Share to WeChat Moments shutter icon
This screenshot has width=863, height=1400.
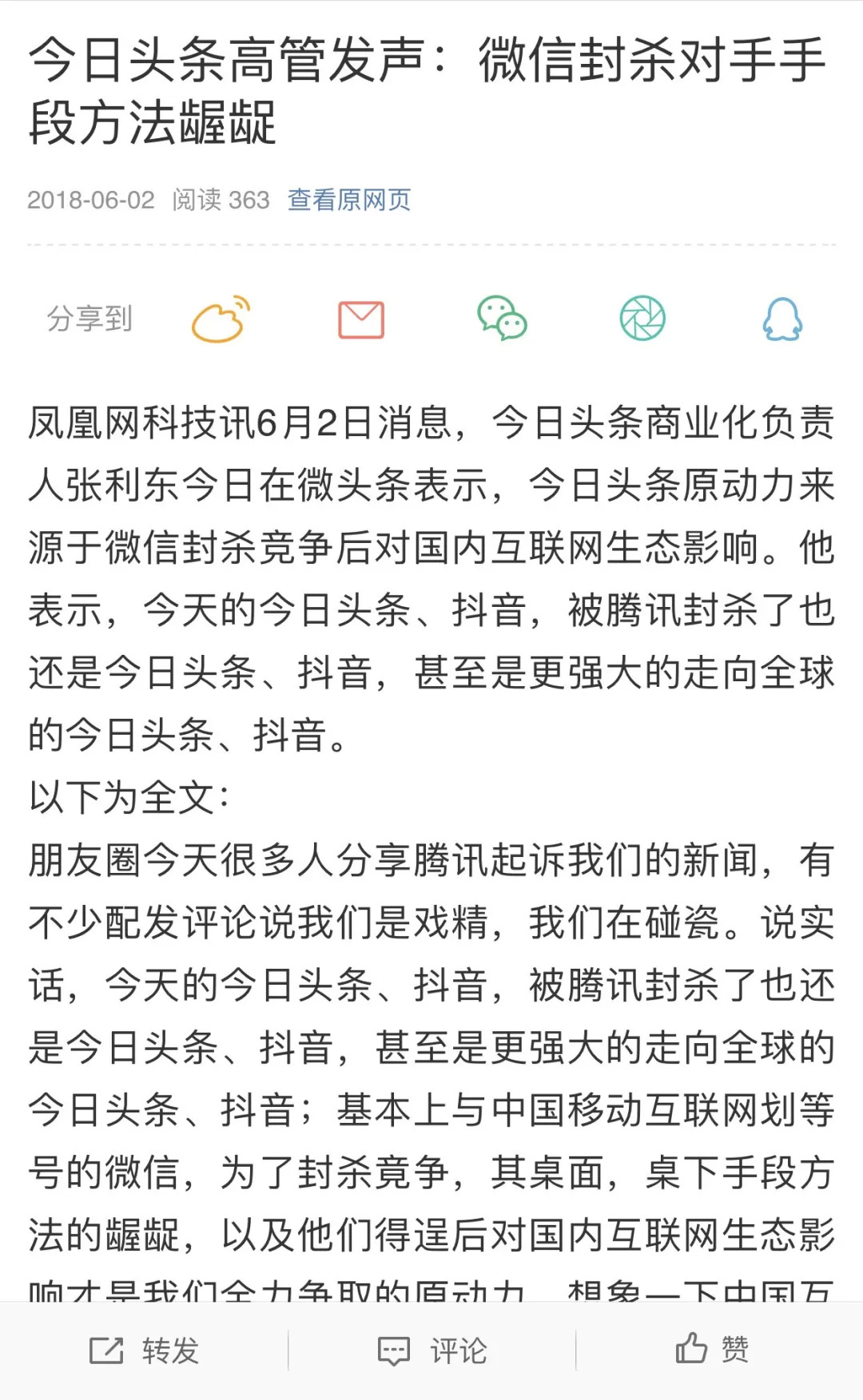click(x=642, y=319)
